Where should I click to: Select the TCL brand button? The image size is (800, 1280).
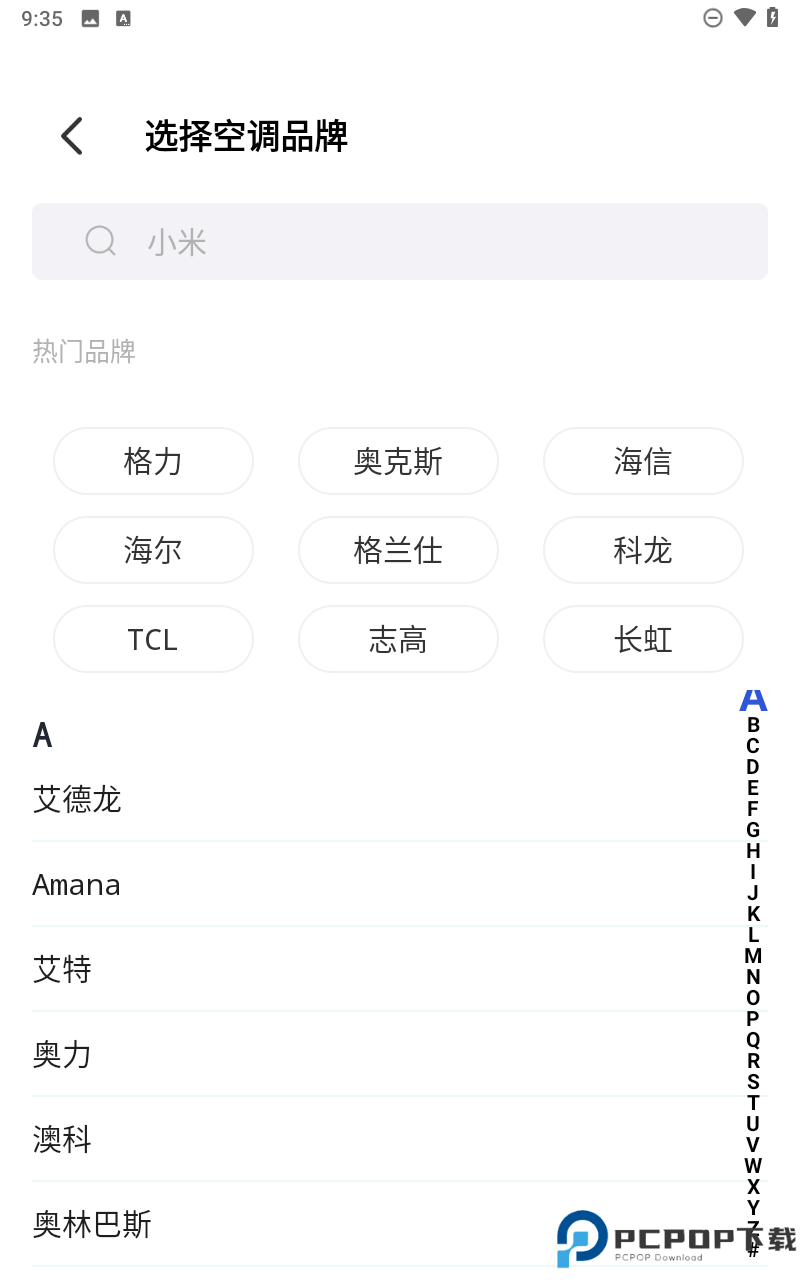pos(153,639)
